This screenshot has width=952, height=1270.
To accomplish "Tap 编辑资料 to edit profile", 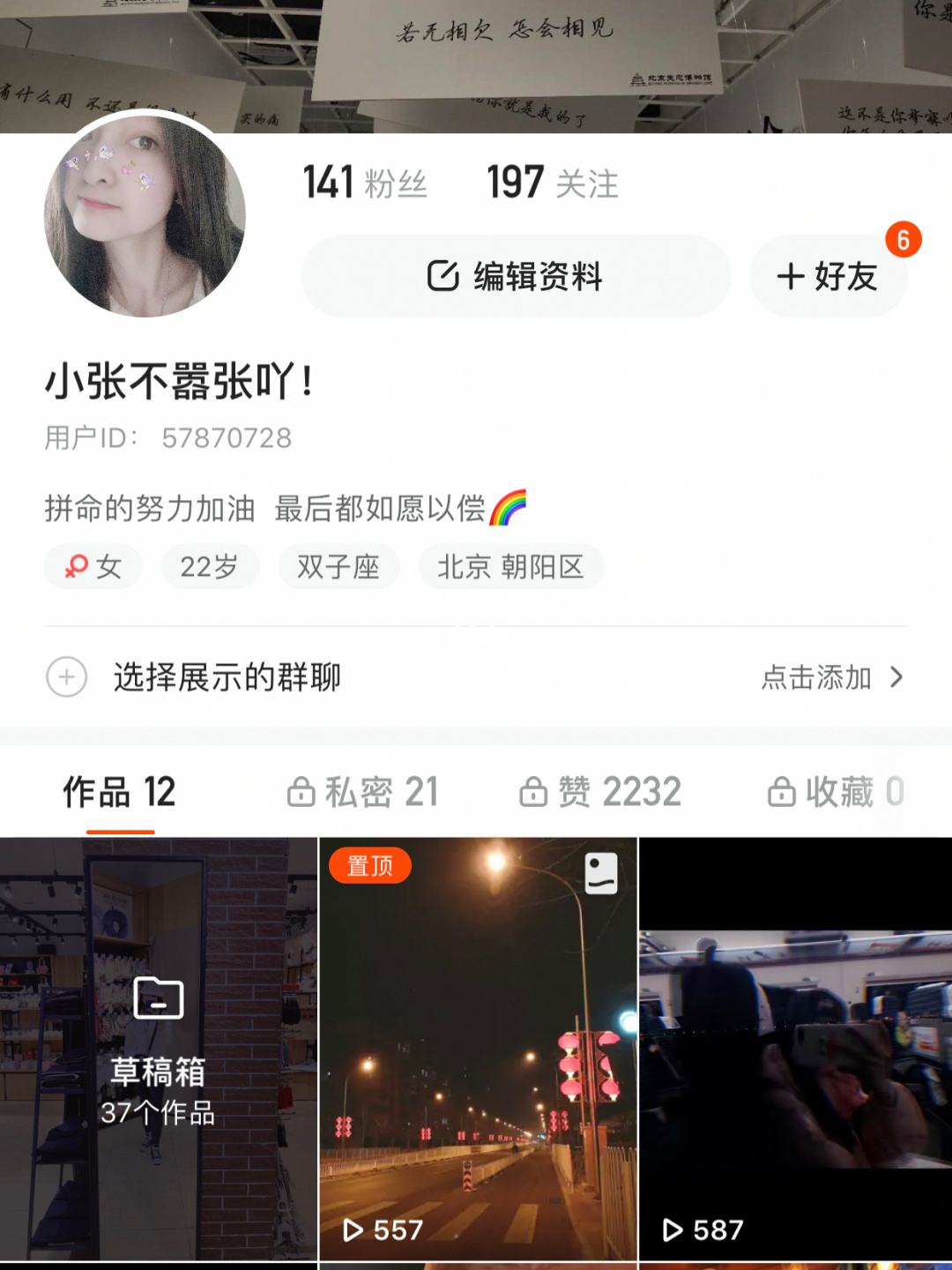I will (x=516, y=276).
